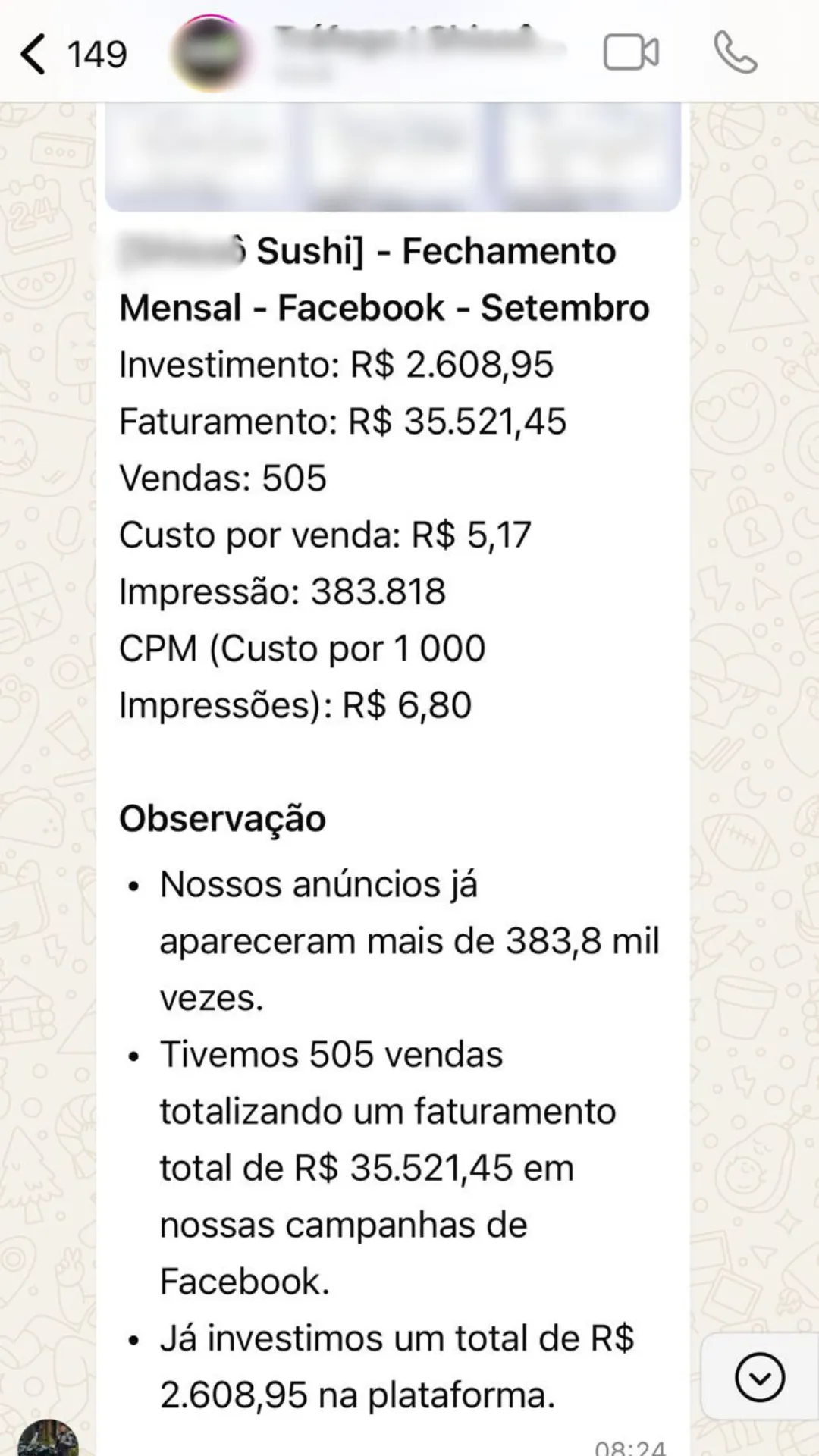
Task: Start a voice call
Action: click(x=736, y=53)
